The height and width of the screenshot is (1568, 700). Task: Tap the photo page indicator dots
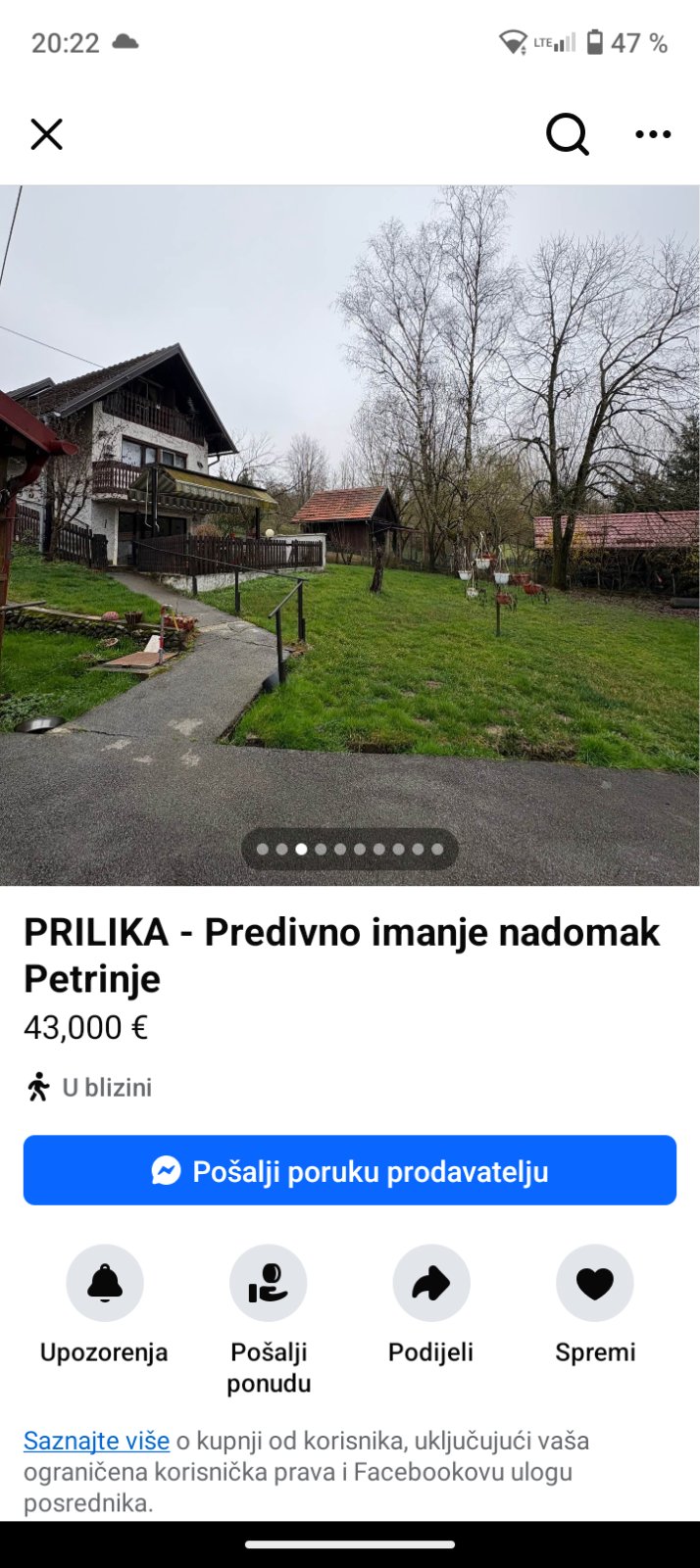coord(350,849)
